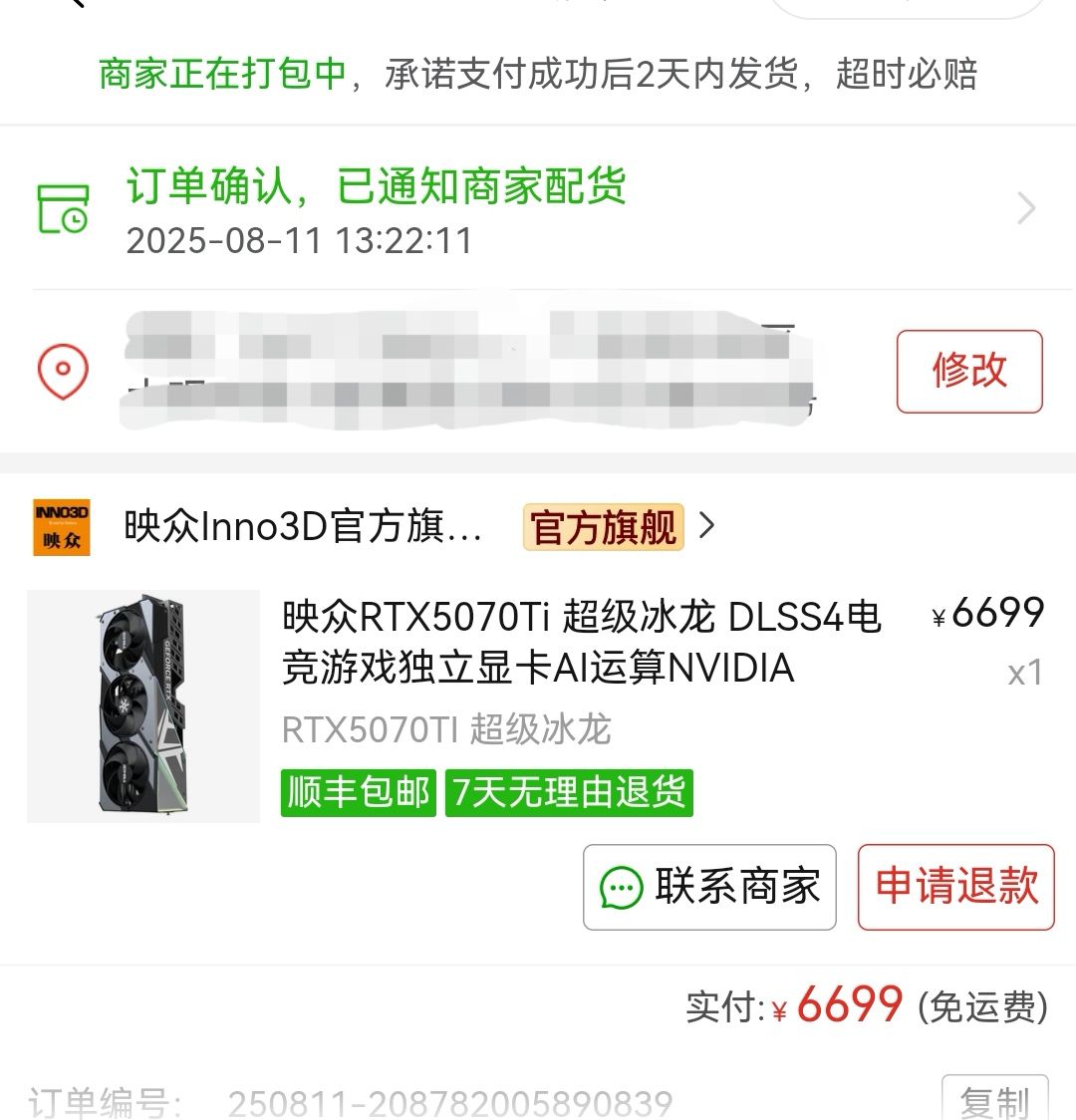
Task: Click the 官方旗舰 flagship store badge
Action: pyautogui.click(x=605, y=528)
